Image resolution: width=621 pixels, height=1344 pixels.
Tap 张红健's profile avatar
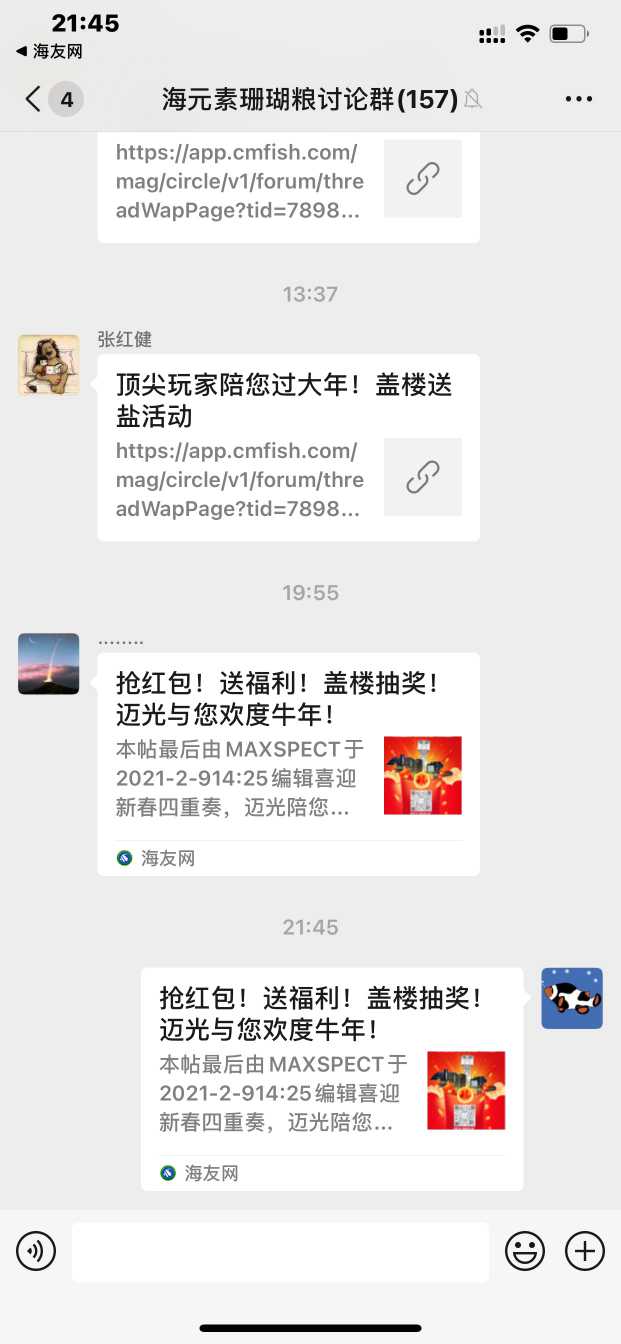click(x=48, y=365)
